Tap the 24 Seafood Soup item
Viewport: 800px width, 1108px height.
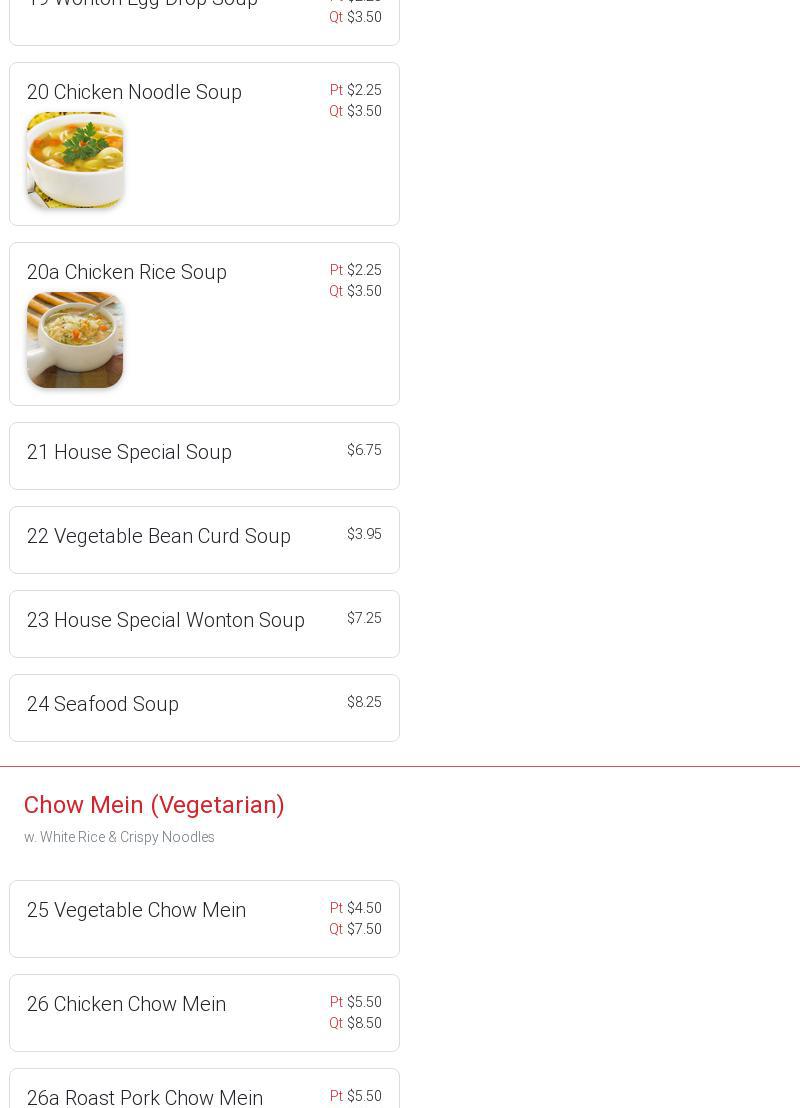click(x=103, y=704)
